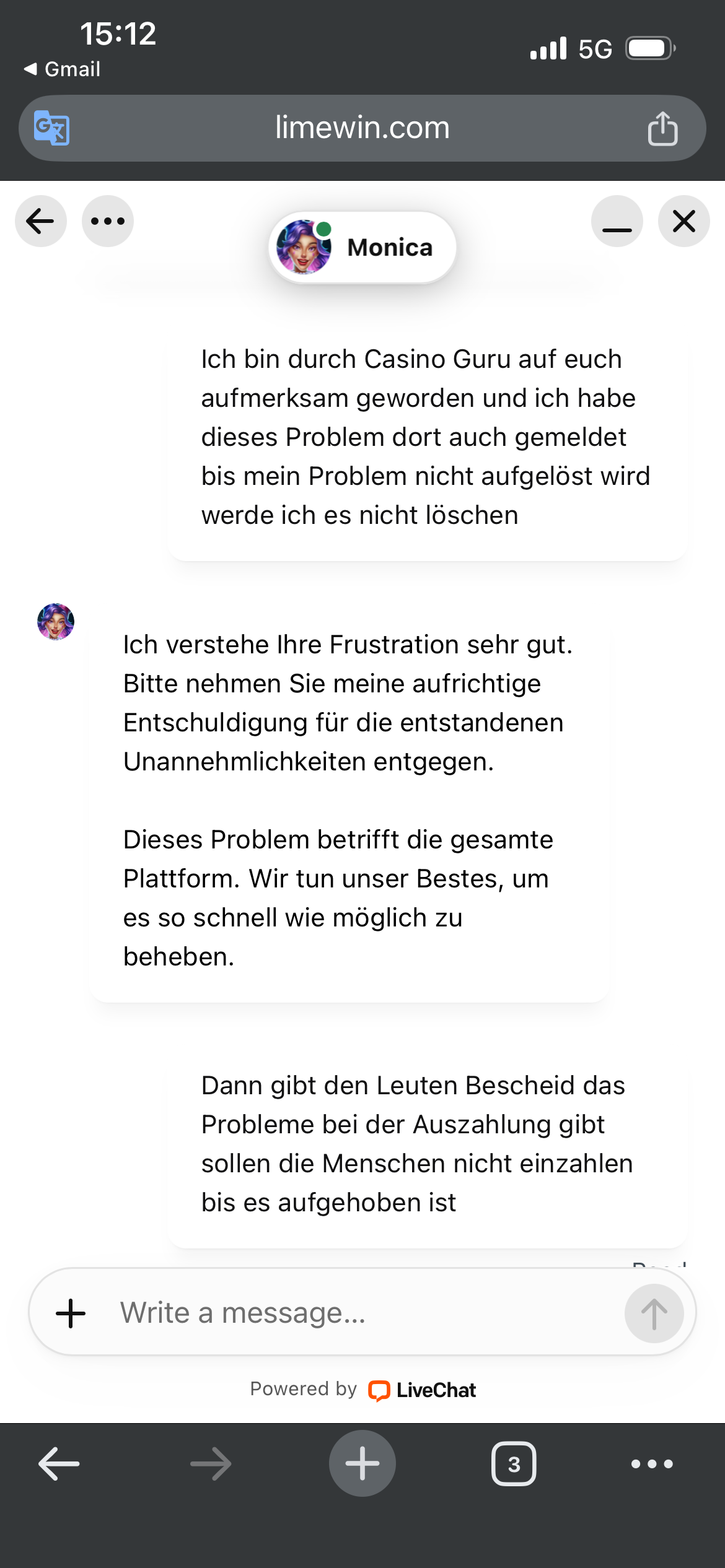
Task: Attach a file with the plus icon
Action: click(x=71, y=1313)
